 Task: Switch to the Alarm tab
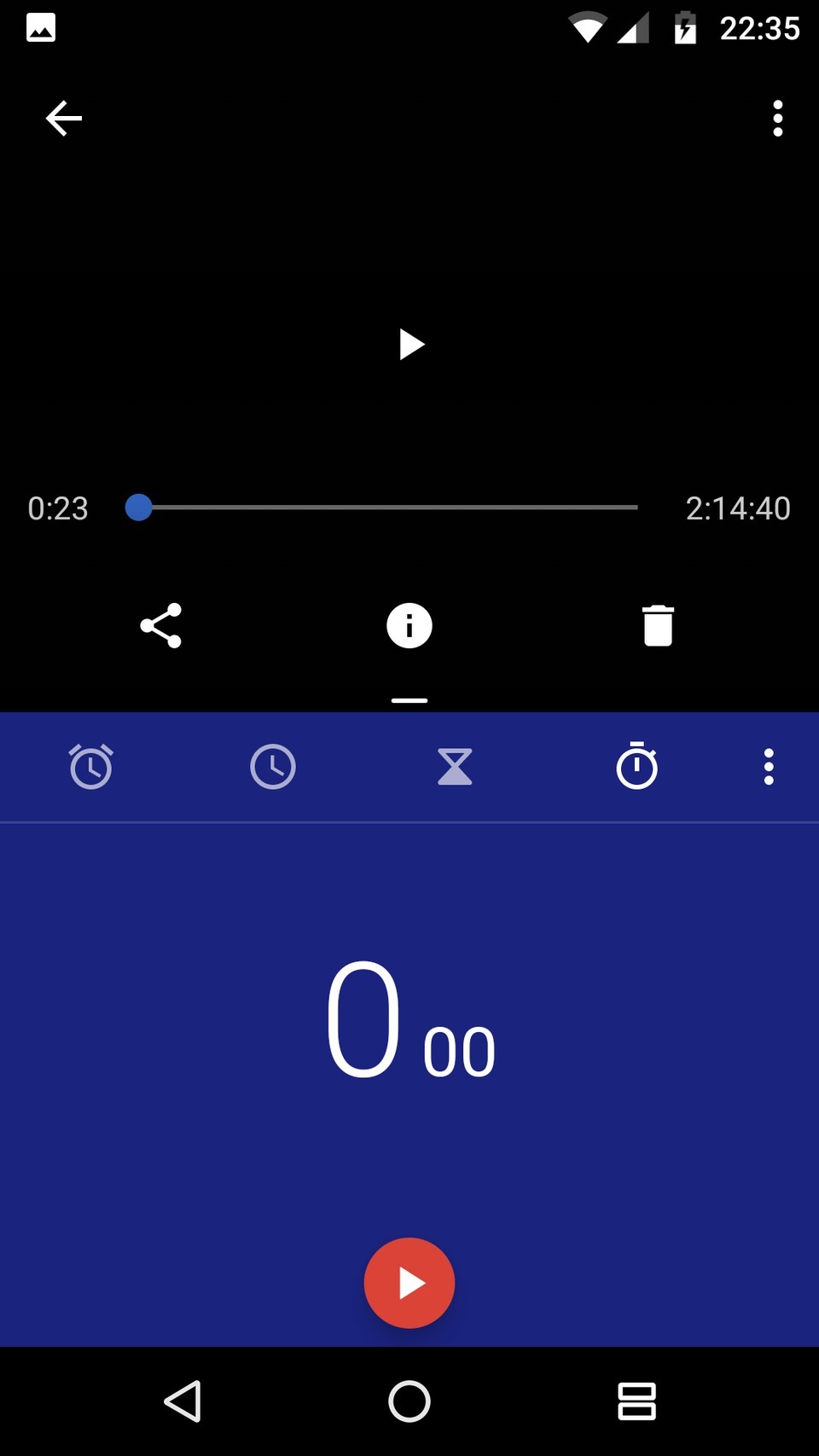(x=91, y=766)
